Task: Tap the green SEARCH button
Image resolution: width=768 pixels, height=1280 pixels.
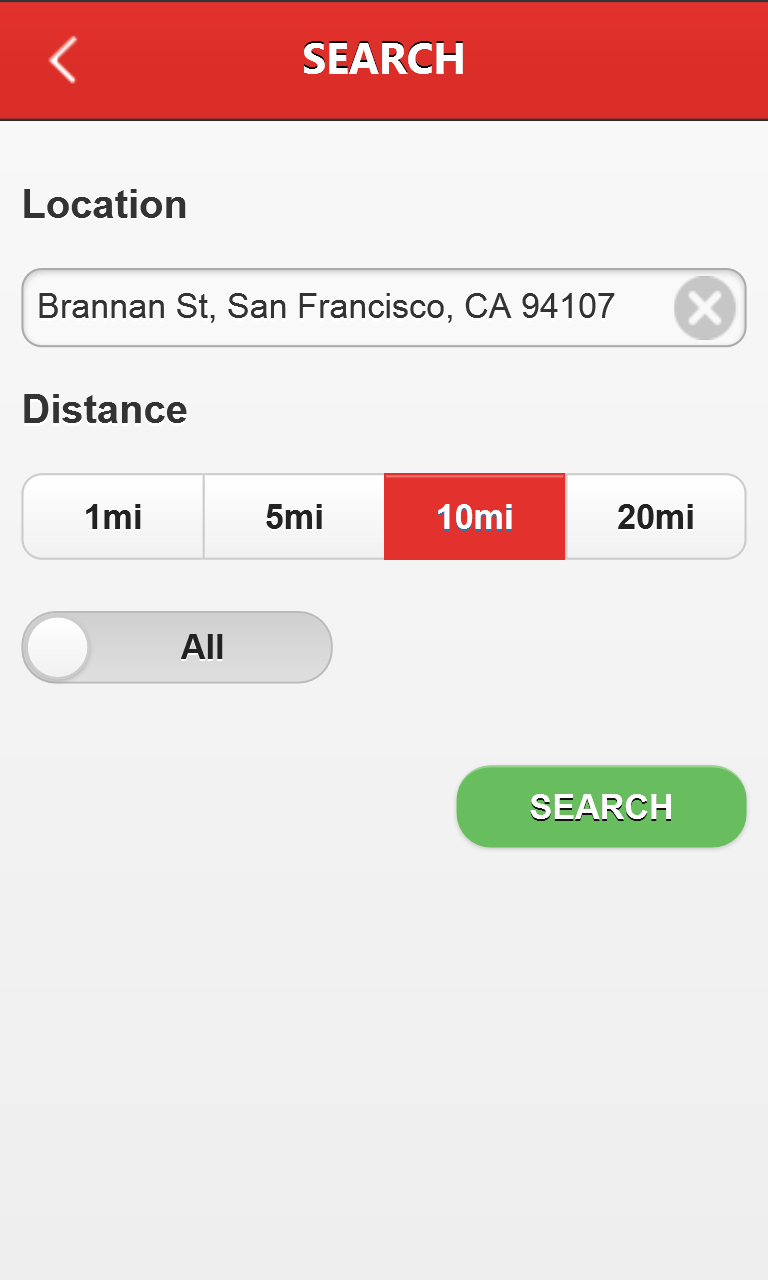Action: pos(601,807)
